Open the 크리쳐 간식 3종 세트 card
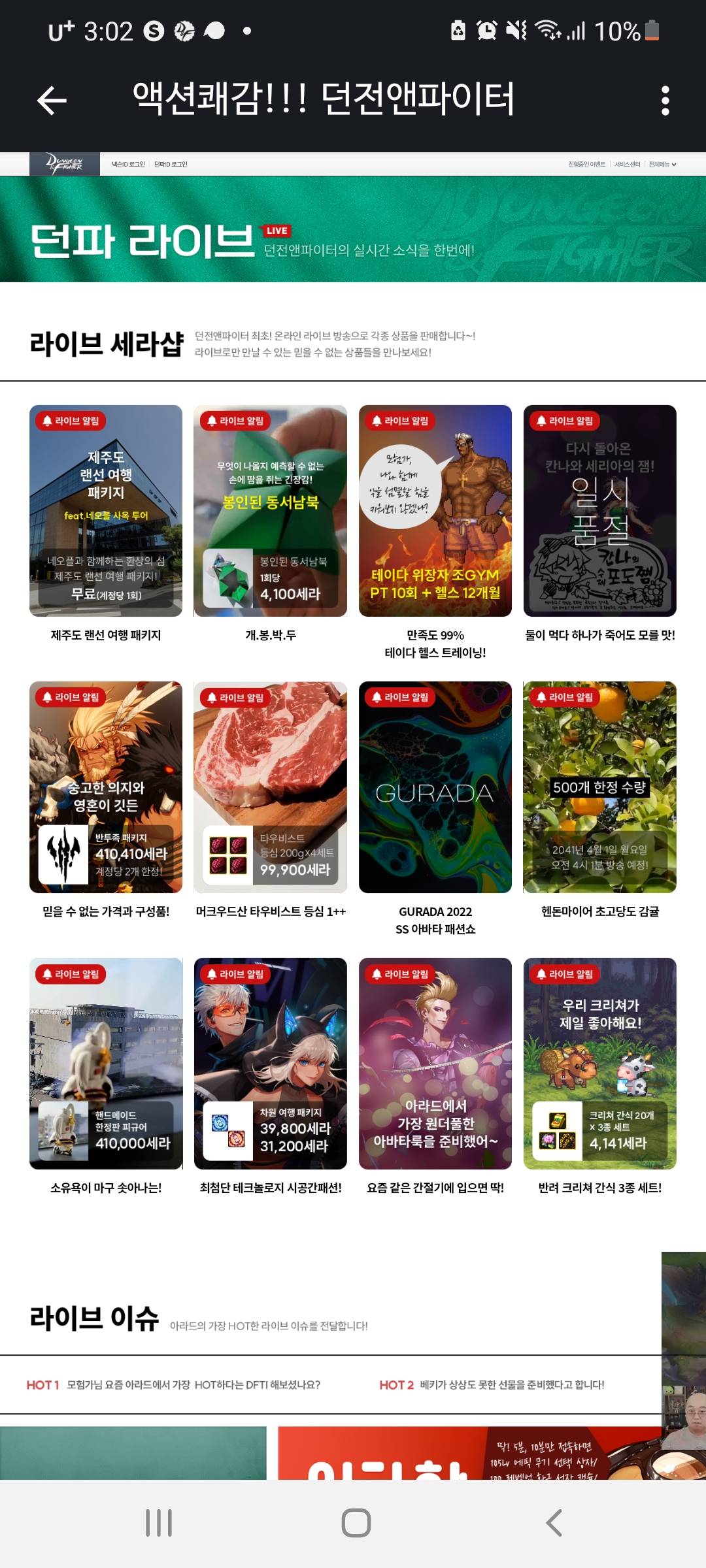This screenshot has height=1568, width=706. pos(600,1064)
